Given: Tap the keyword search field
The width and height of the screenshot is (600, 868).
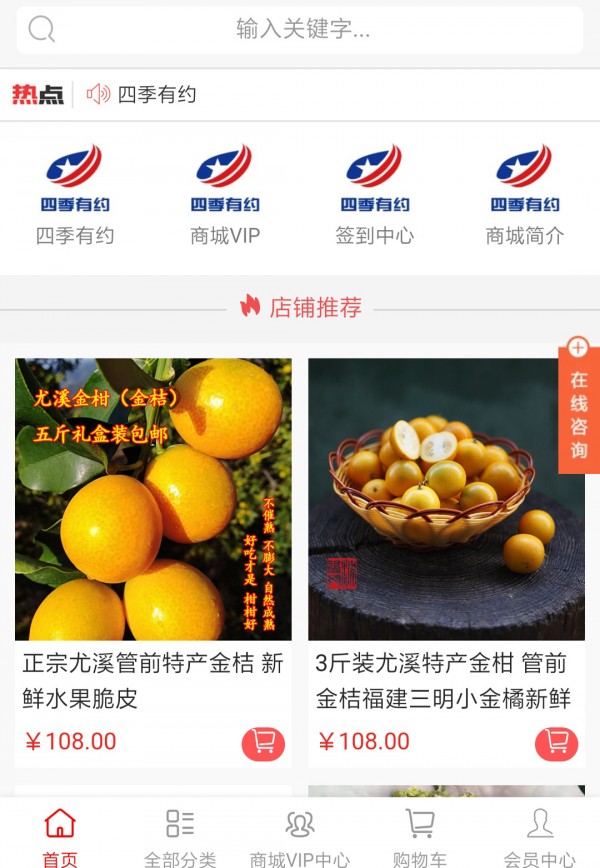Looking at the screenshot, I should click(300, 29).
